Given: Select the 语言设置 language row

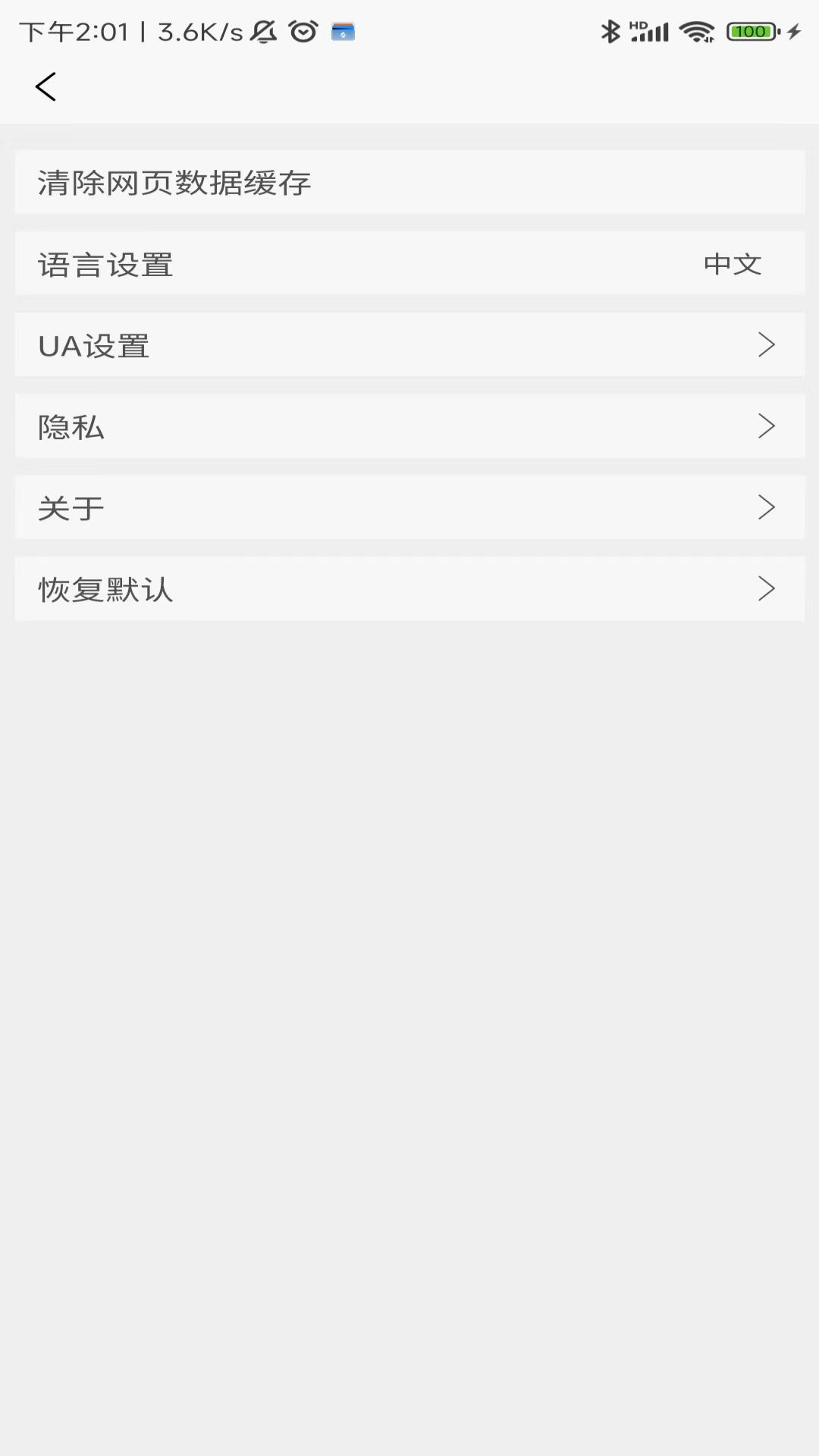Looking at the screenshot, I should click(x=409, y=263).
